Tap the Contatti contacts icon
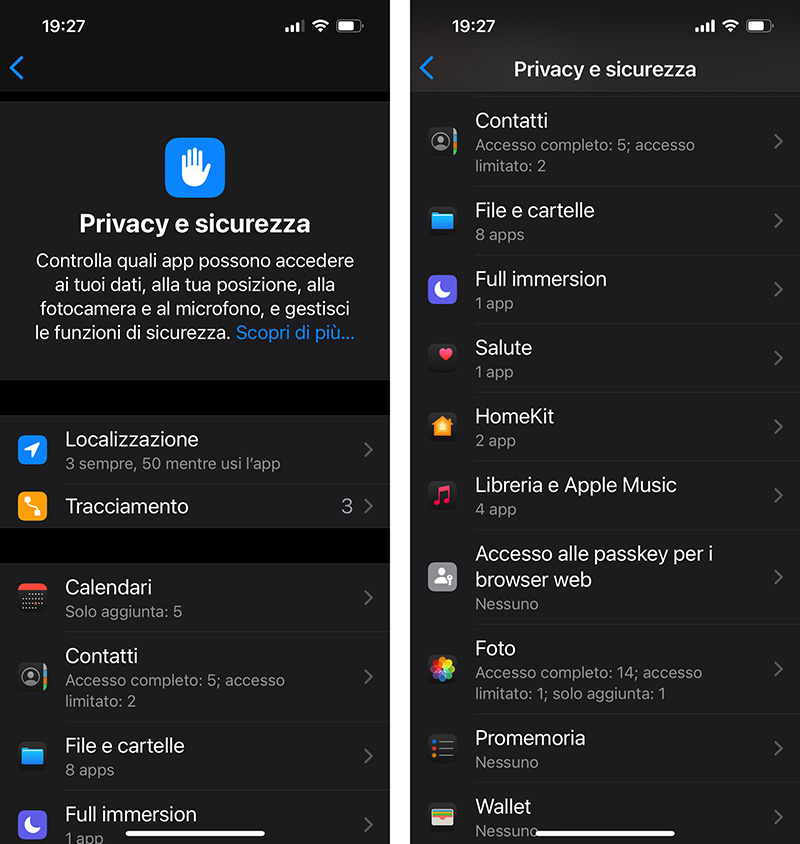 point(33,676)
